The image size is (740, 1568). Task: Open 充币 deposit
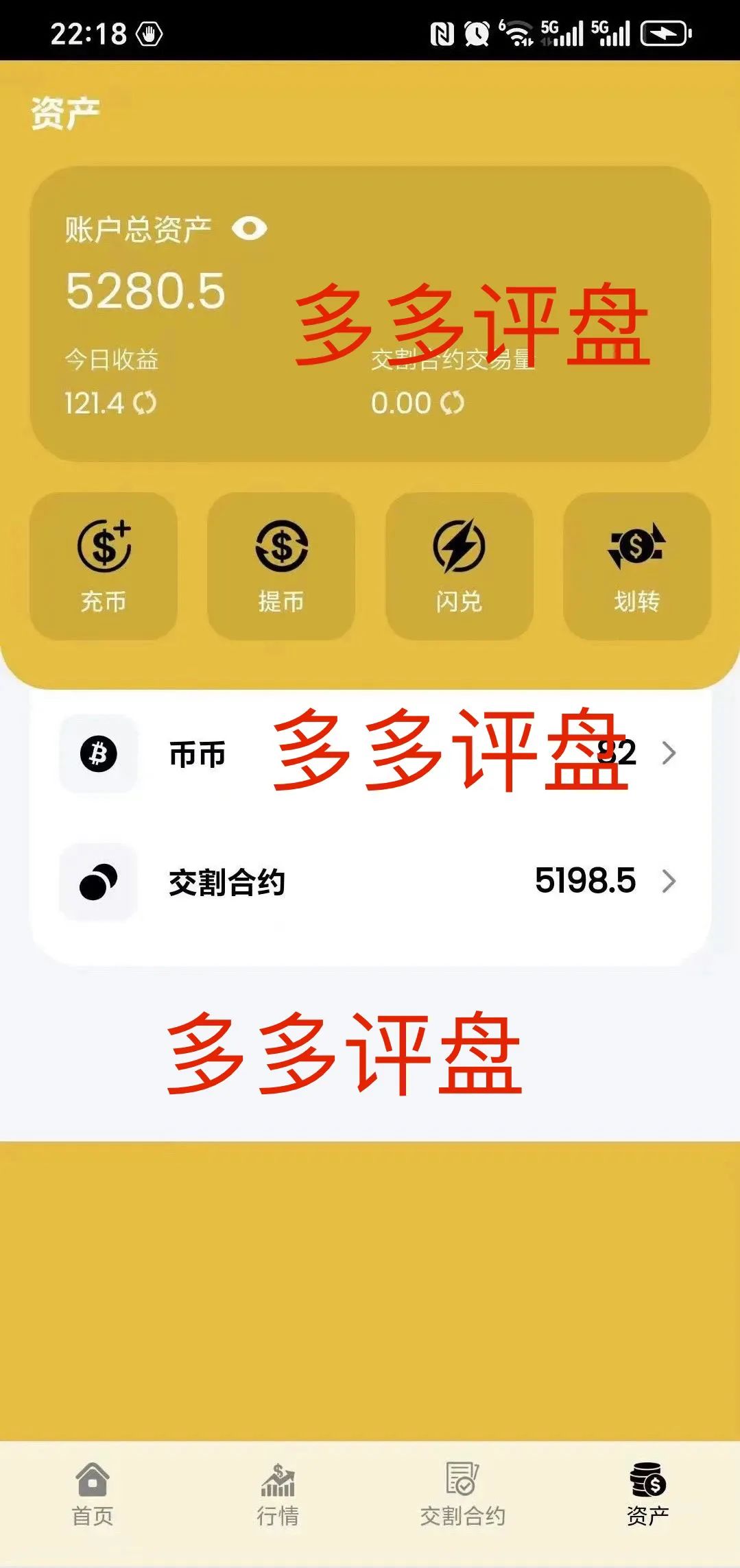coord(104,566)
